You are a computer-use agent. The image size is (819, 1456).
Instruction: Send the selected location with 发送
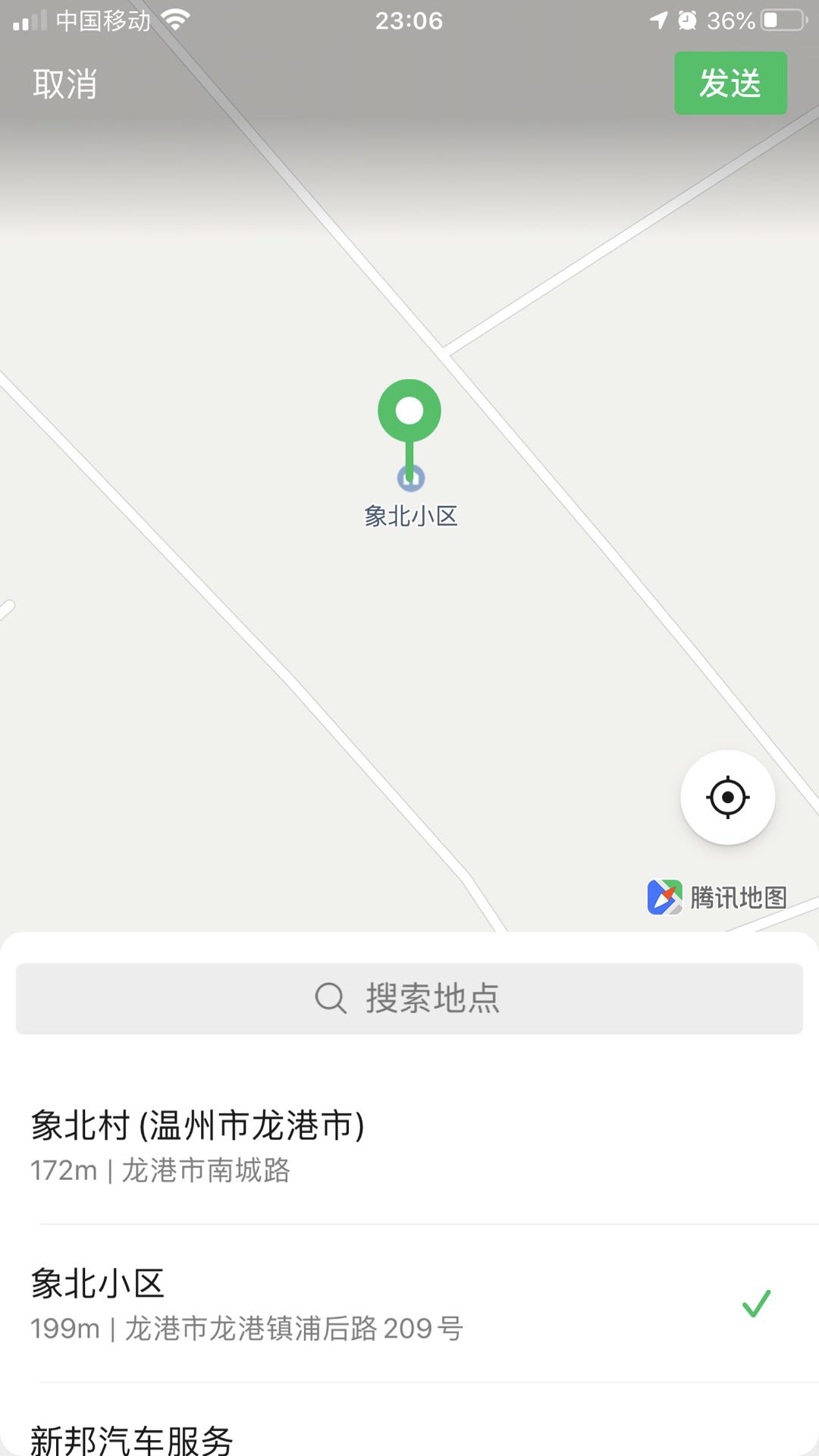(730, 83)
